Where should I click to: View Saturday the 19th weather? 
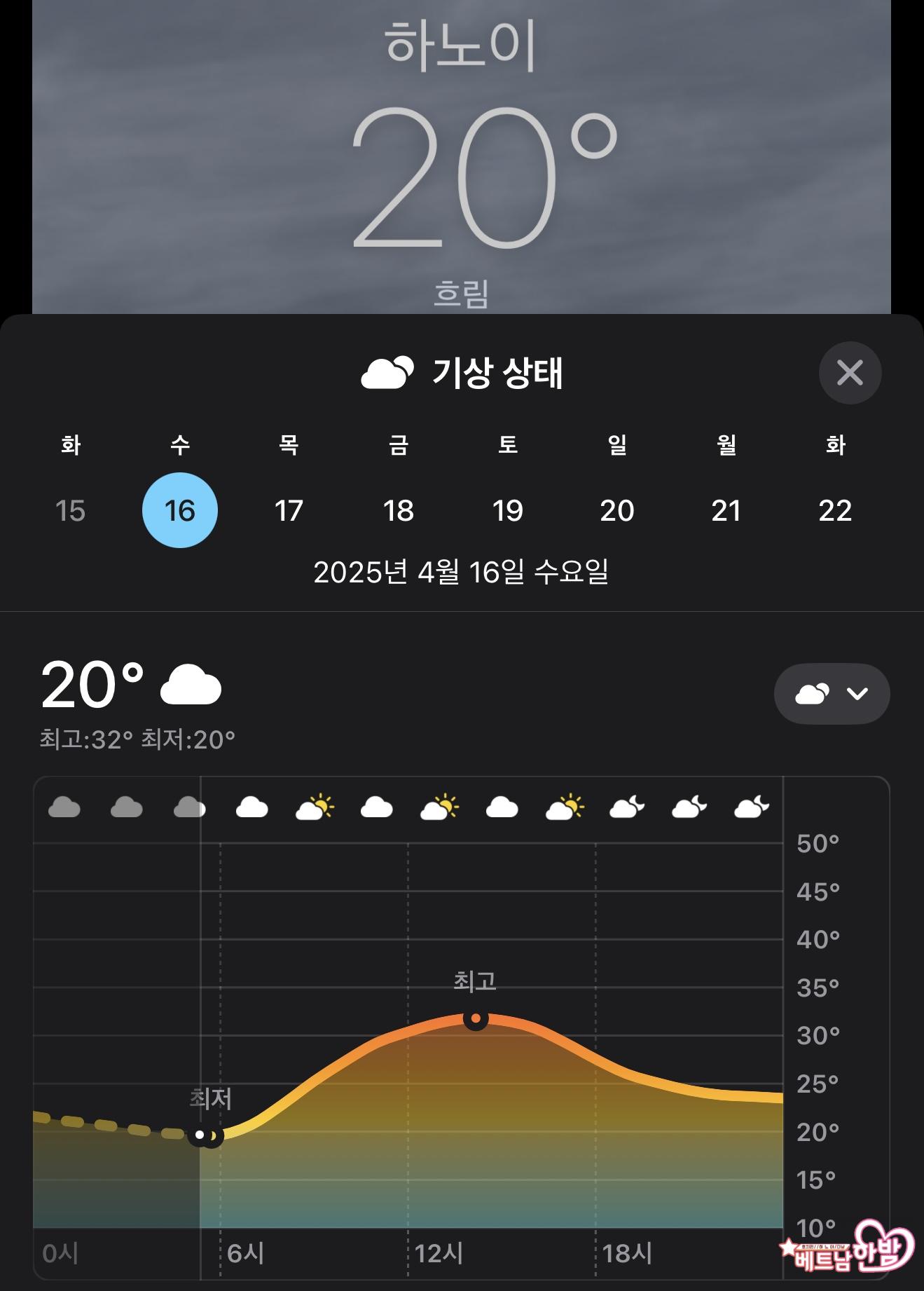tap(508, 510)
